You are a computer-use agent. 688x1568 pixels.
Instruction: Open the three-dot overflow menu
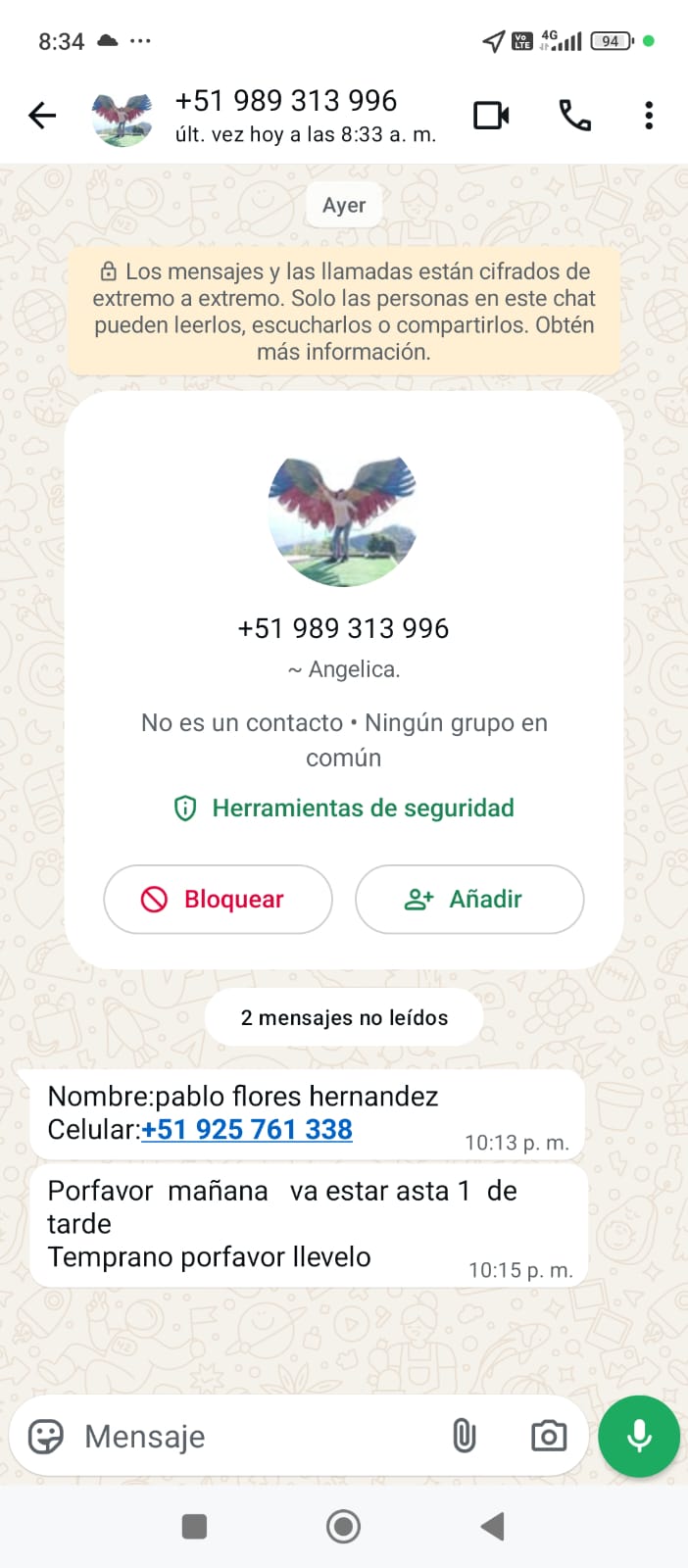(649, 116)
